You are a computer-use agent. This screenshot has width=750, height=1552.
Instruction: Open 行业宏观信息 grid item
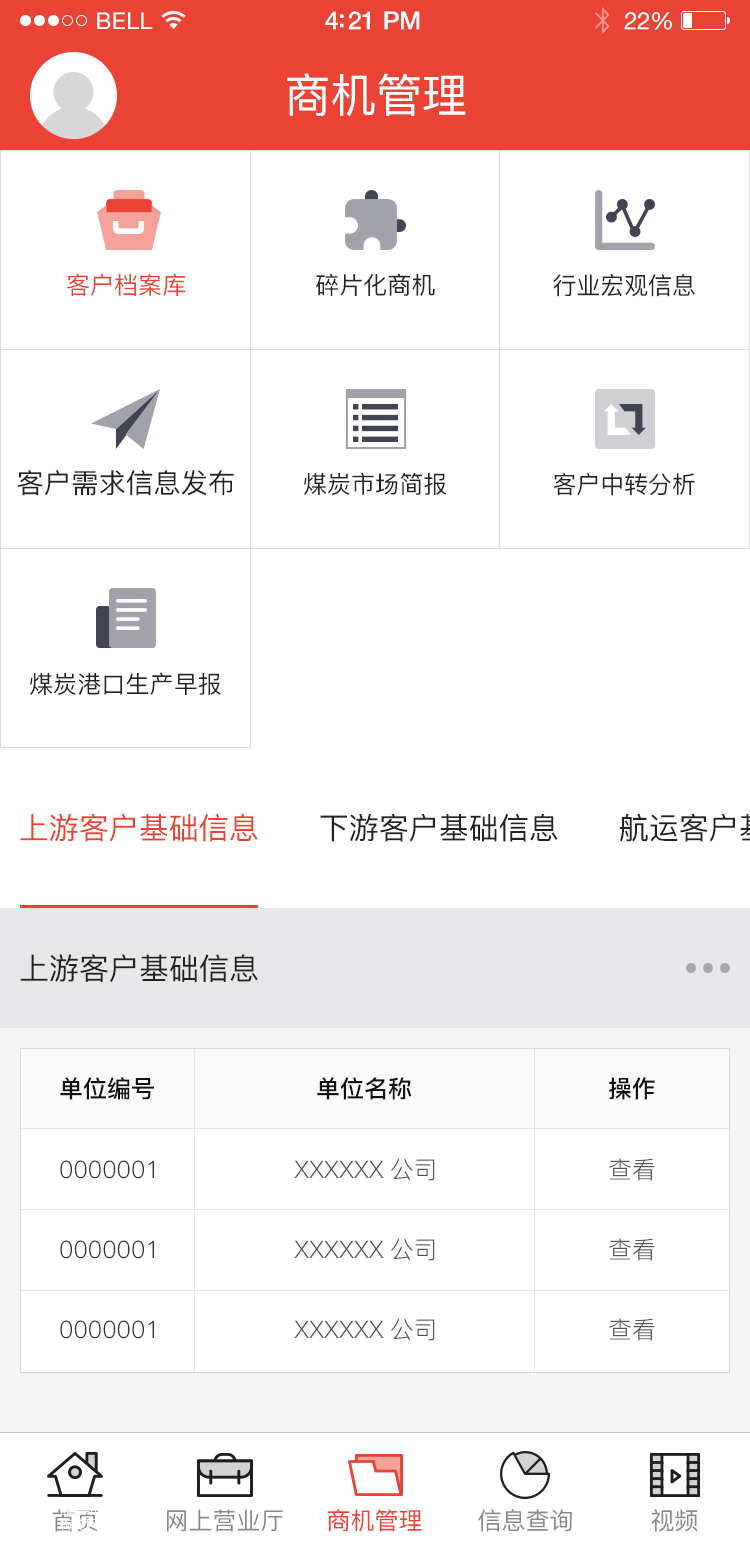point(624,248)
